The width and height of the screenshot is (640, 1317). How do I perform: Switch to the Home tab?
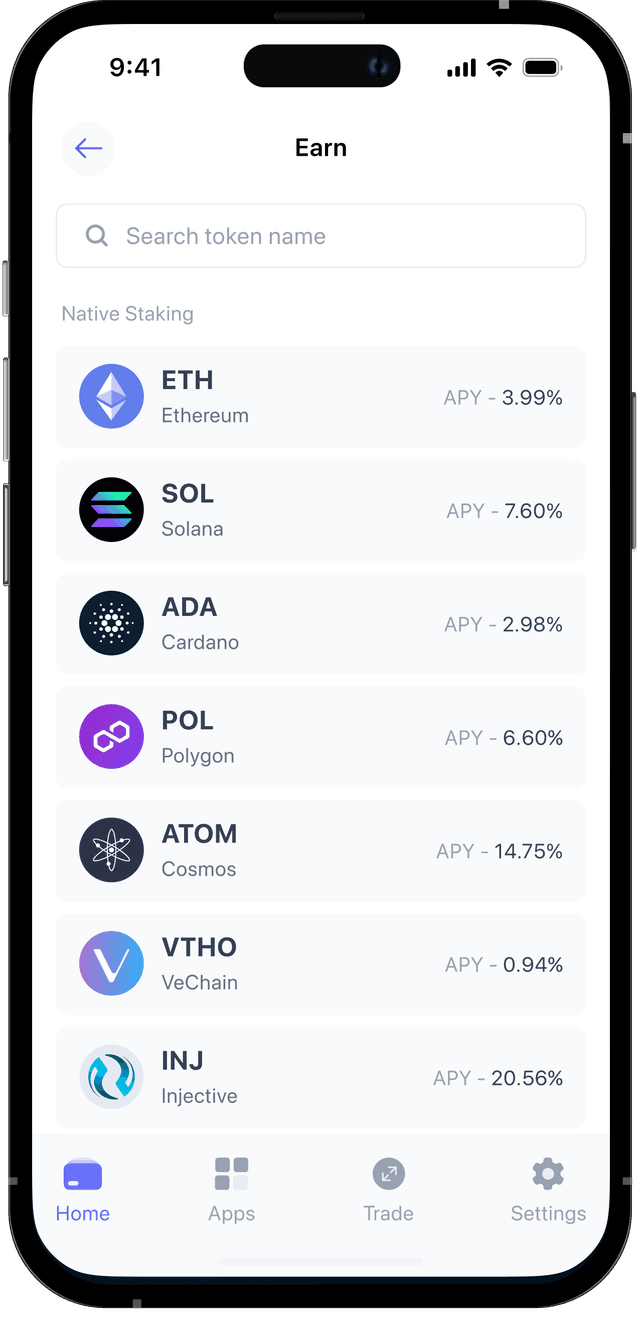(x=83, y=1190)
